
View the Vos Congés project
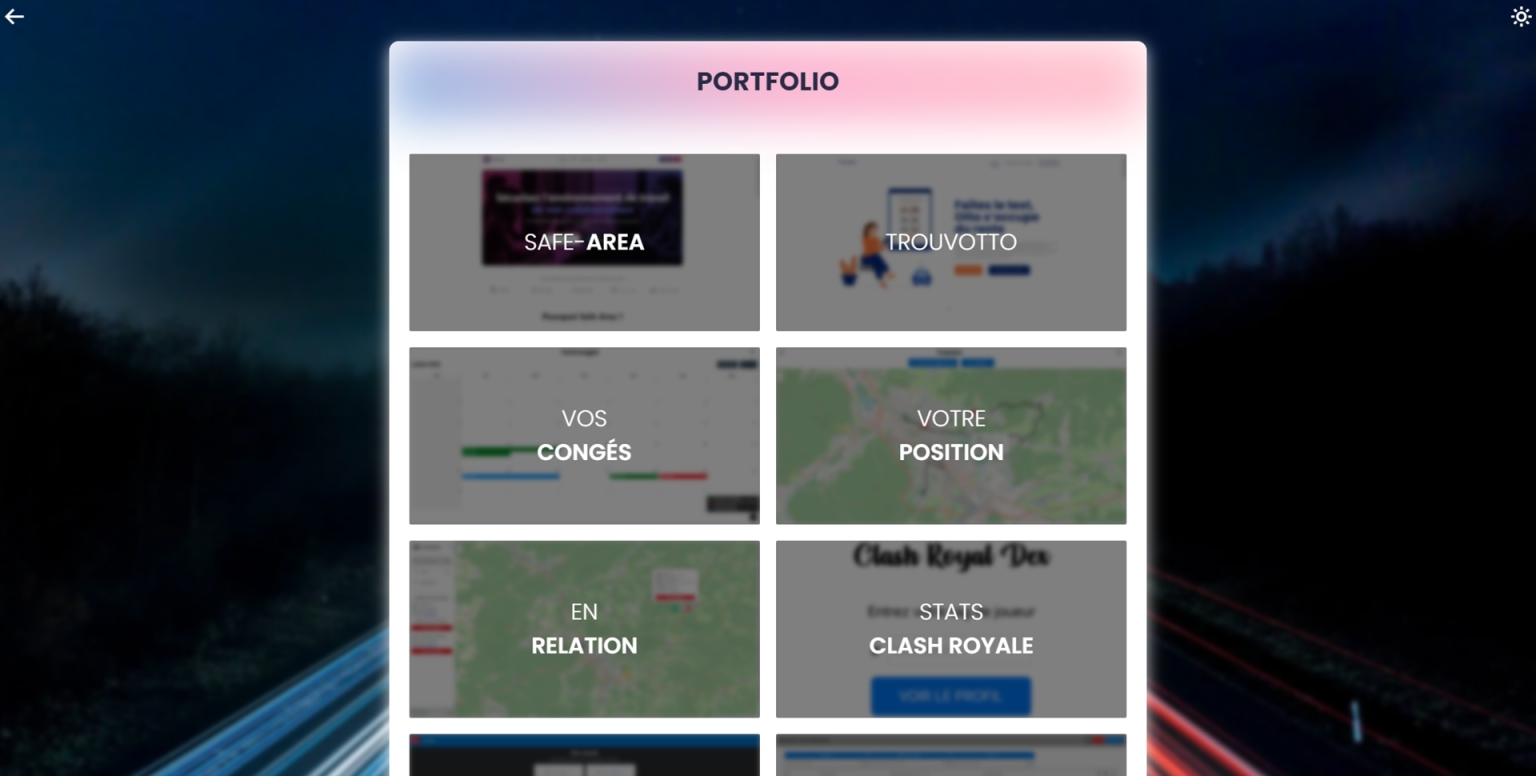584,435
